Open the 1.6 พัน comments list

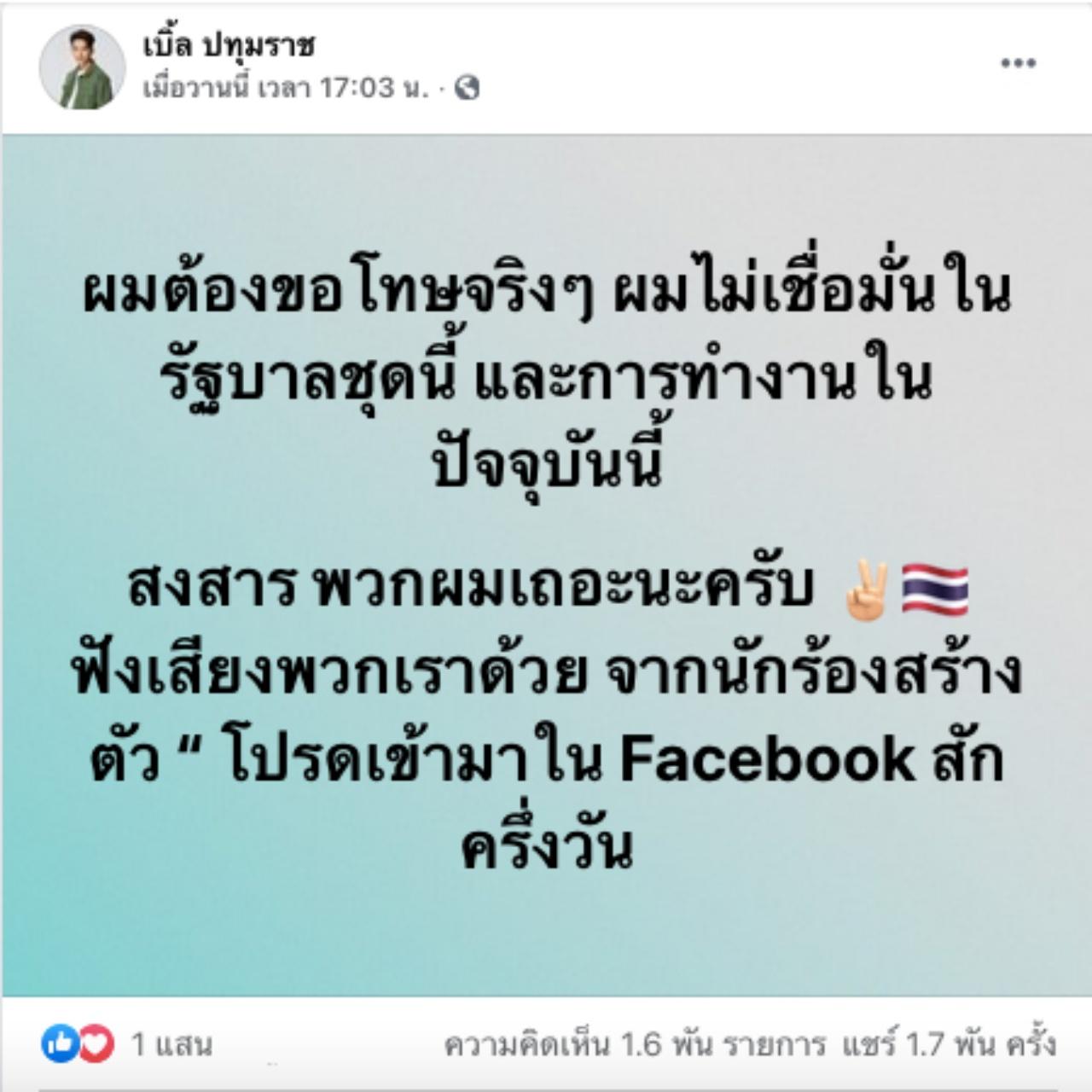635,1044
